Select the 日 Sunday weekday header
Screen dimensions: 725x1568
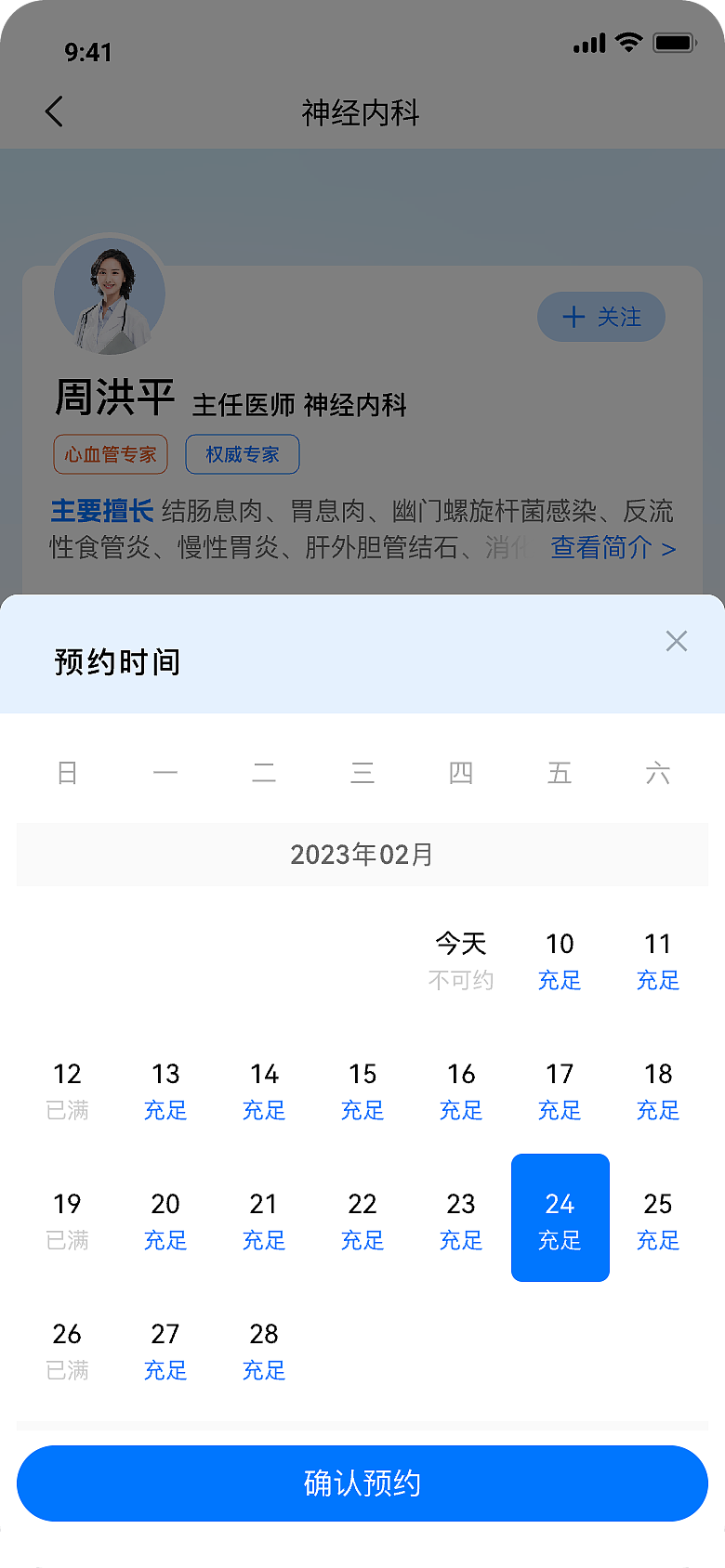point(67,772)
